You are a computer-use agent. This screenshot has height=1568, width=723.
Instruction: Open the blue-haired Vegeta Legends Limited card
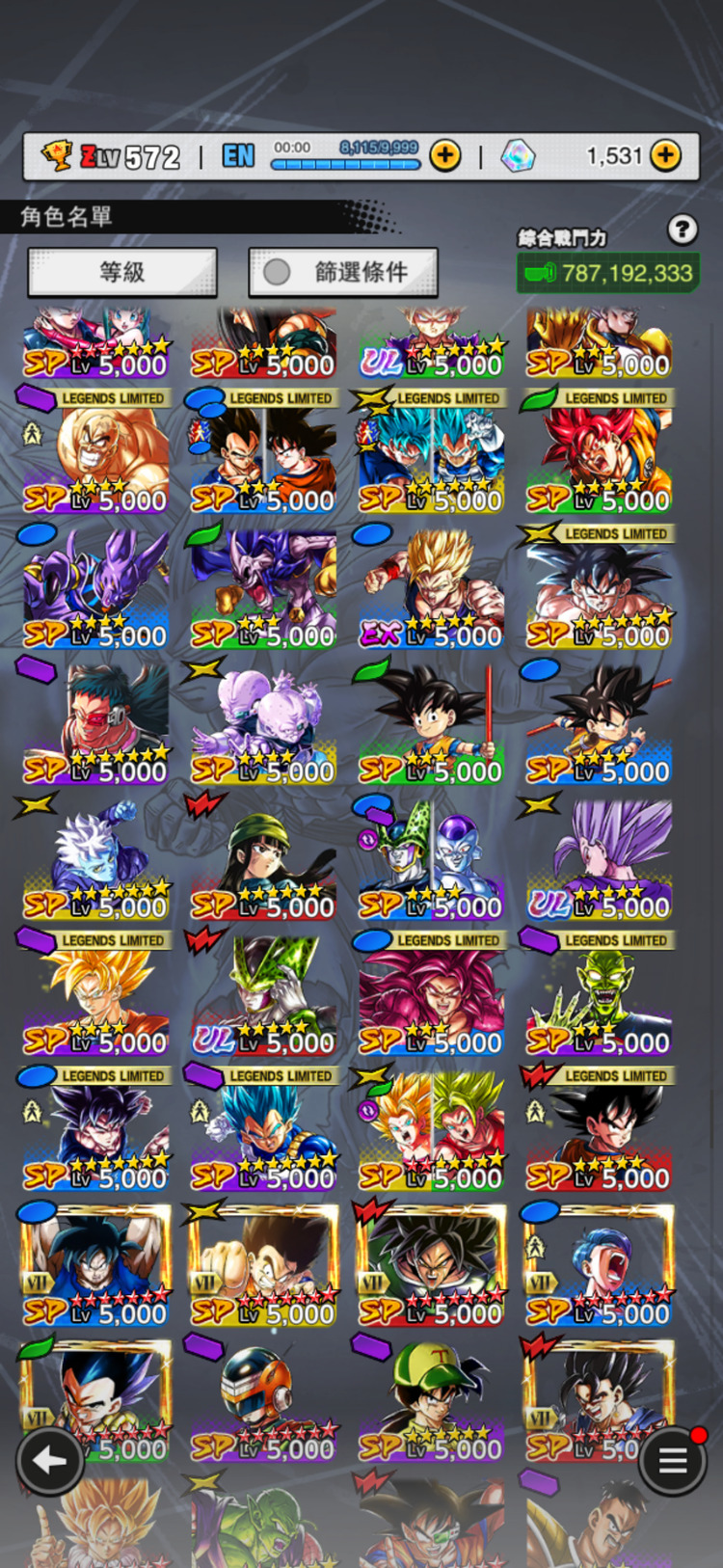[x=264, y=1130]
